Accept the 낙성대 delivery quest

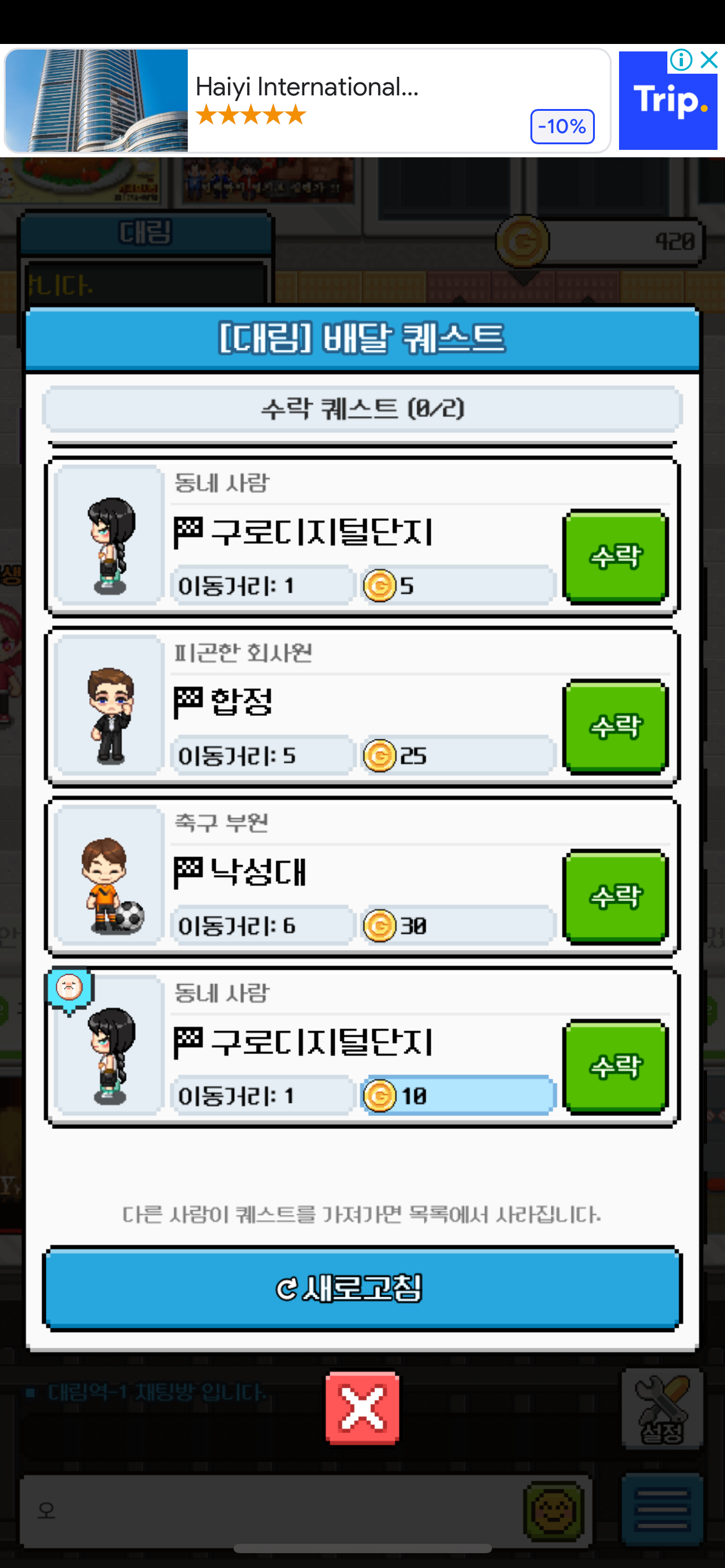tap(615, 896)
